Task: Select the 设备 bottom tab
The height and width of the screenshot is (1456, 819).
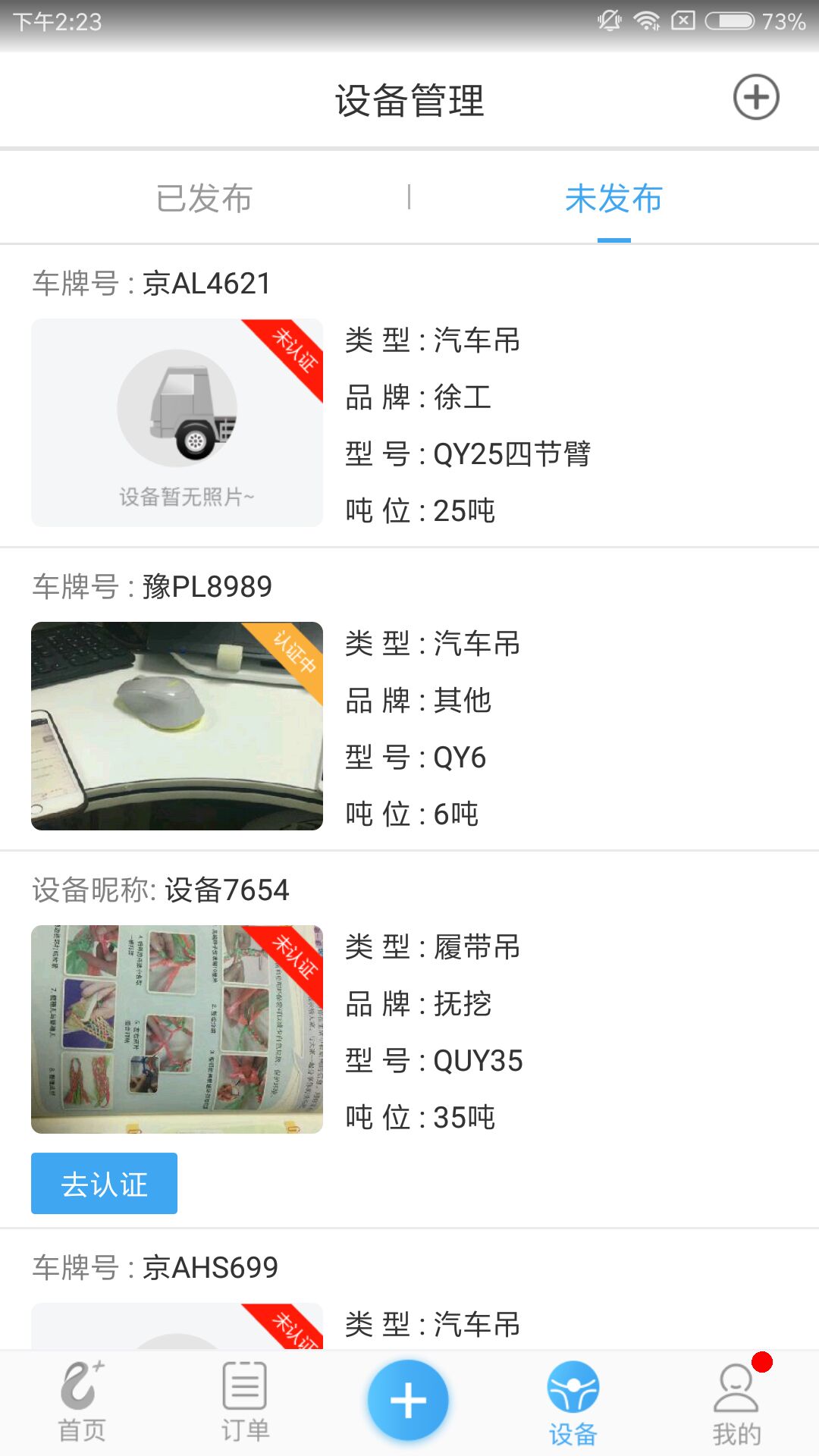Action: (x=573, y=1403)
